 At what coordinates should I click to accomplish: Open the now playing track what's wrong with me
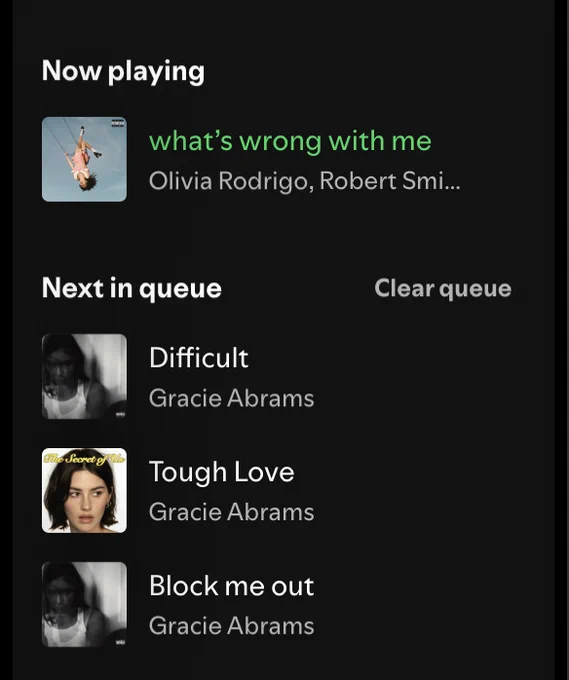click(278, 159)
